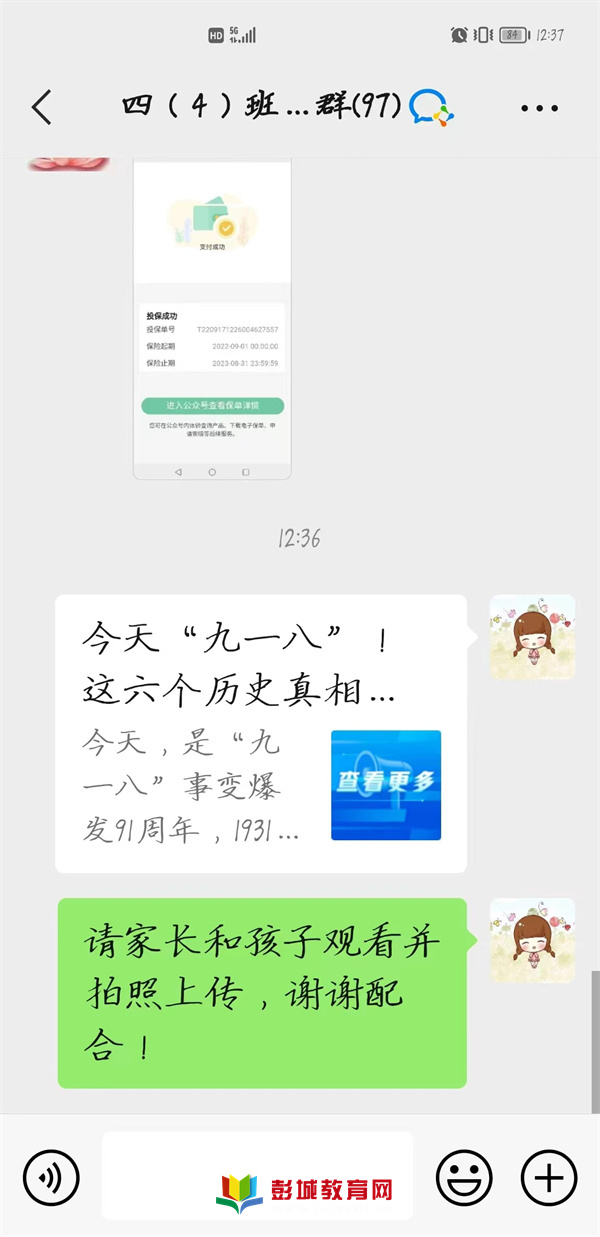The image size is (600, 1237).
Task: Open the insurance payment screenshot image
Action: tap(212, 320)
